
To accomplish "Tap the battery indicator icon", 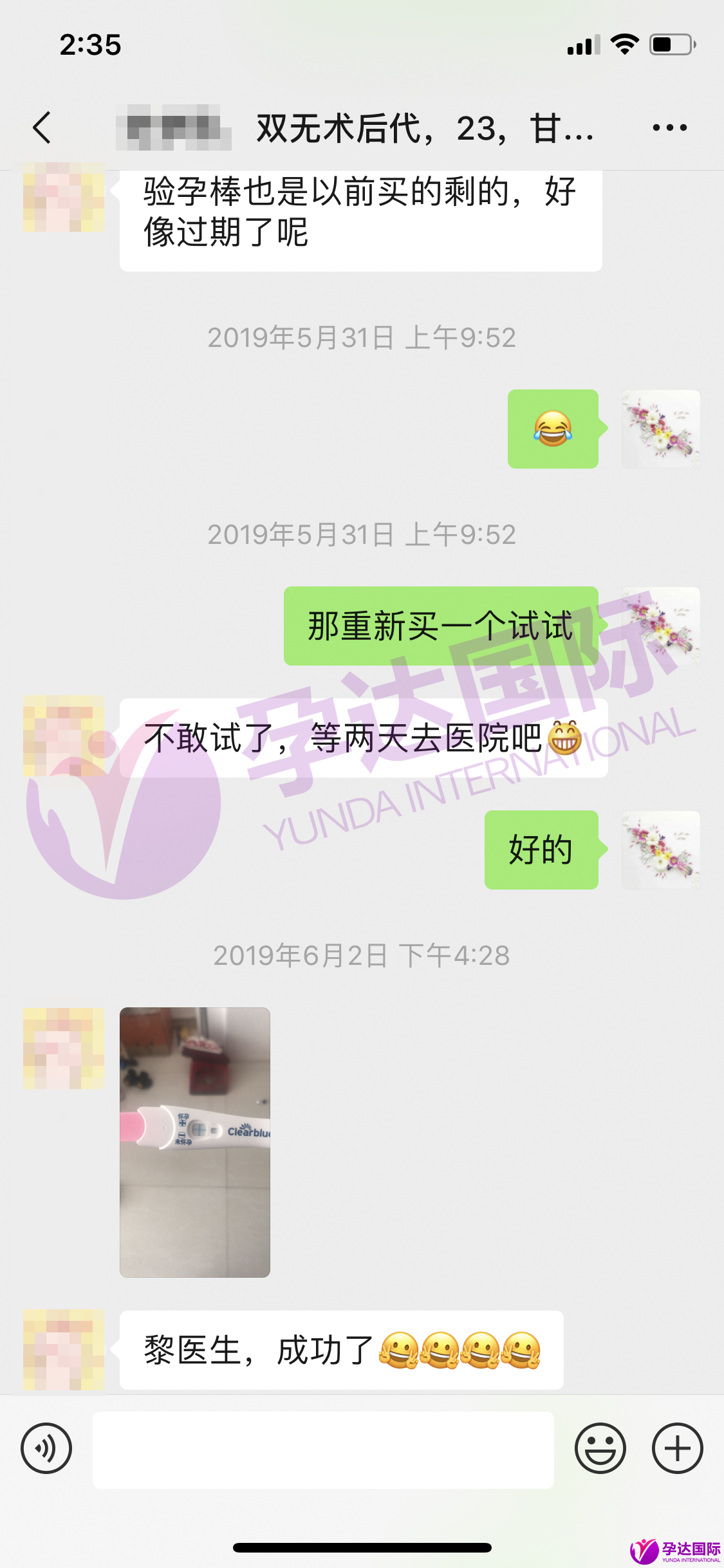I will tap(669, 45).
